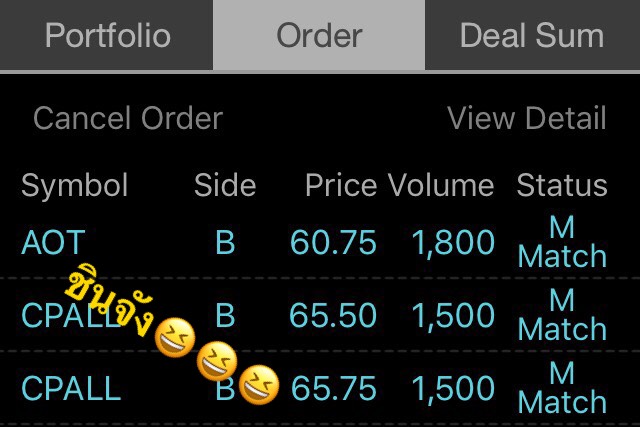
Task: Open the Deal Sum tab
Action: 531,36
